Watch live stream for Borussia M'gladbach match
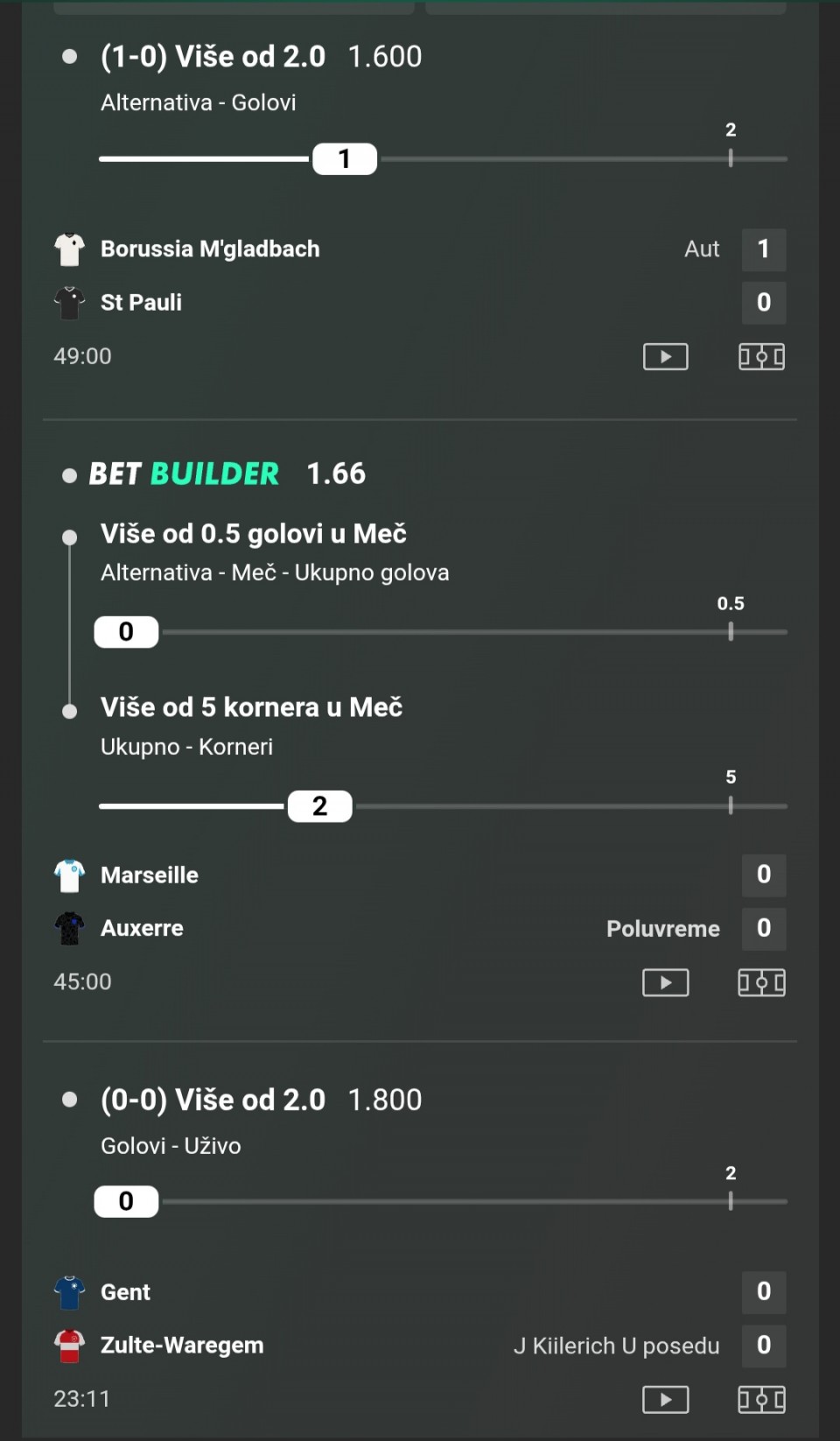The height and width of the screenshot is (1441, 840). point(665,356)
